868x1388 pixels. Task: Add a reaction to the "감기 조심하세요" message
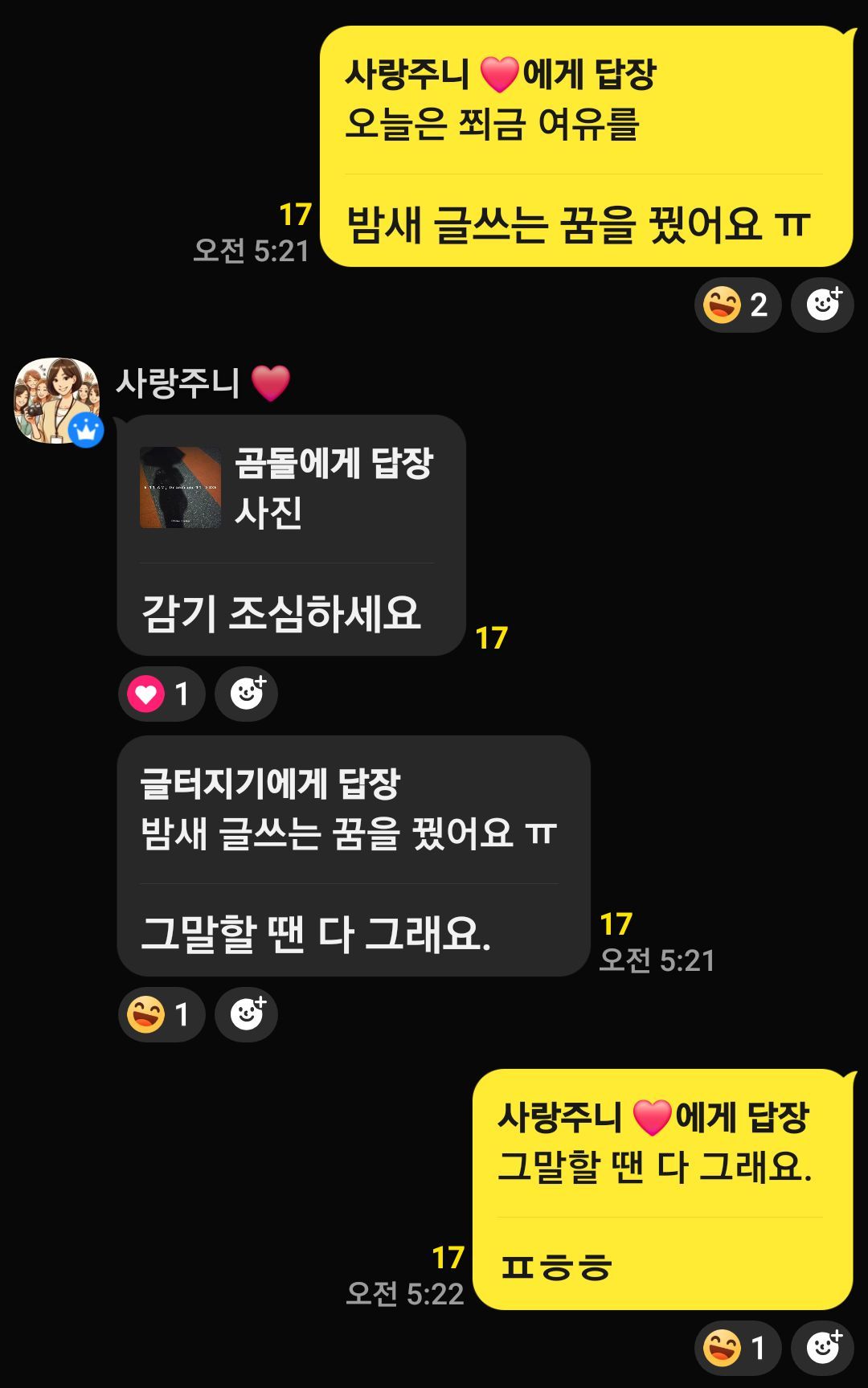pos(247,693)
